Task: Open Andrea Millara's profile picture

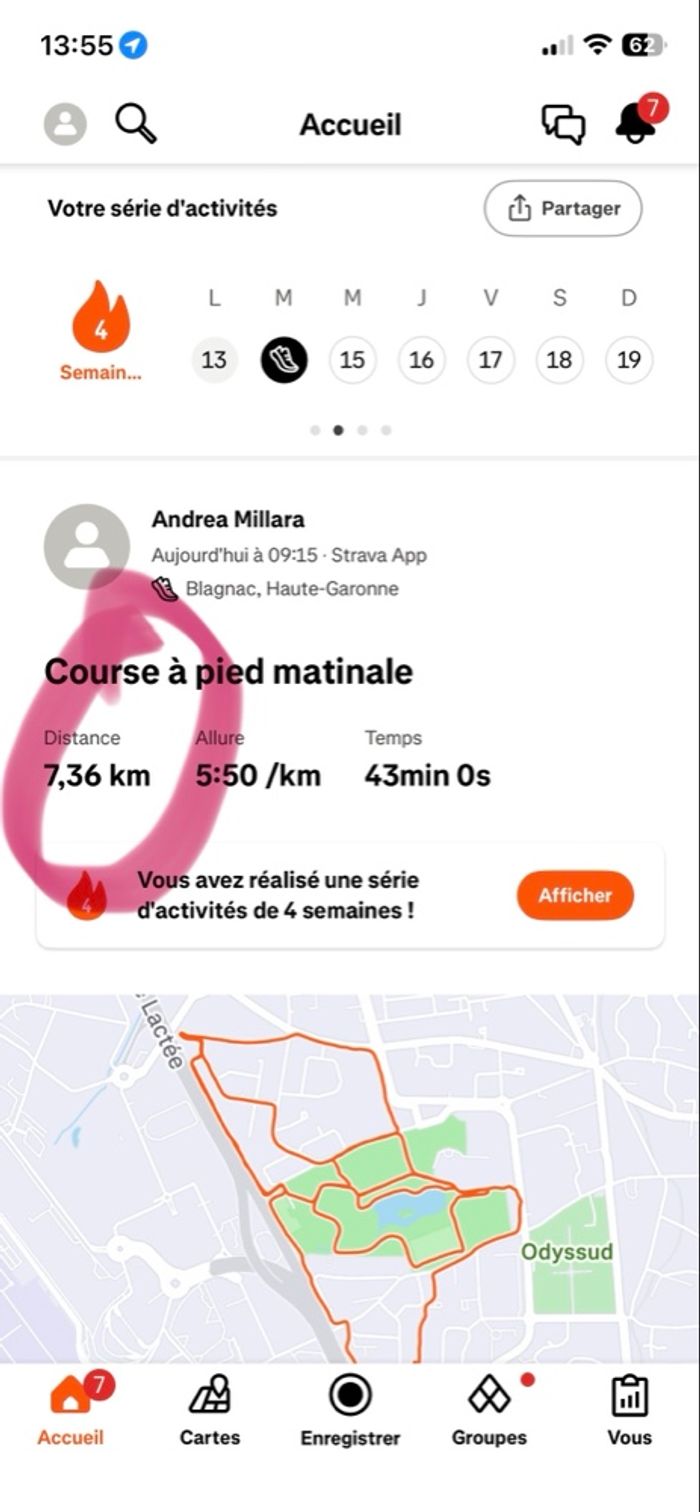Action: pyautogui.click(x=87, y=547)
